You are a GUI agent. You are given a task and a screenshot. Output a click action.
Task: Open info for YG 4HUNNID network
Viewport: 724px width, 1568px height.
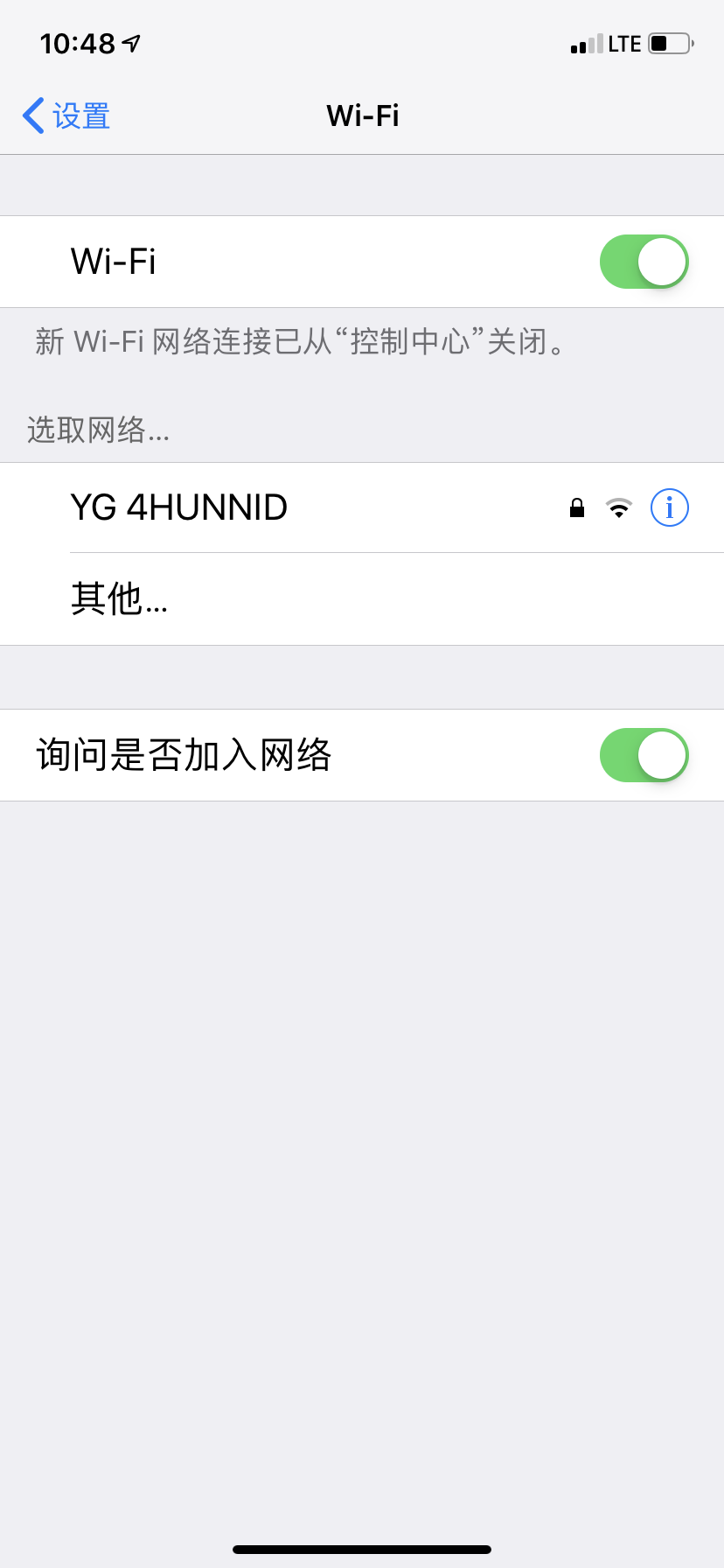(670, 507)
